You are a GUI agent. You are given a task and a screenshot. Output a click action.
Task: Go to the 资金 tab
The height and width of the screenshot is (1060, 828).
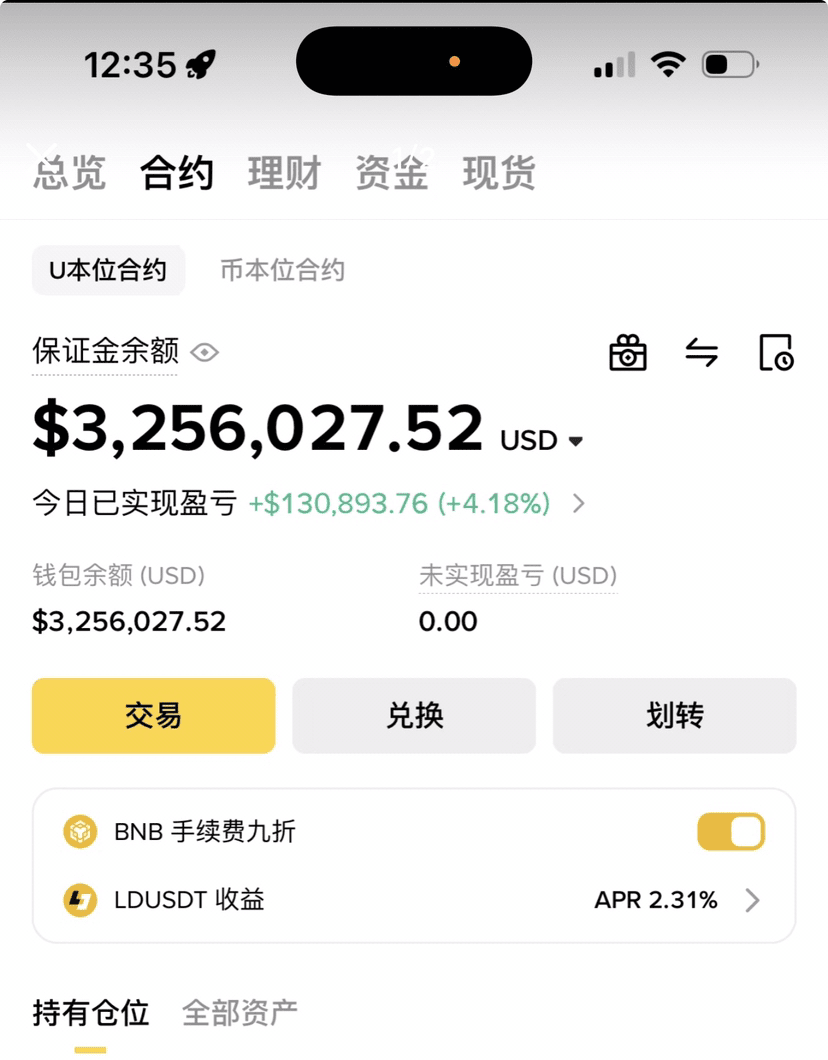point(392,173)
